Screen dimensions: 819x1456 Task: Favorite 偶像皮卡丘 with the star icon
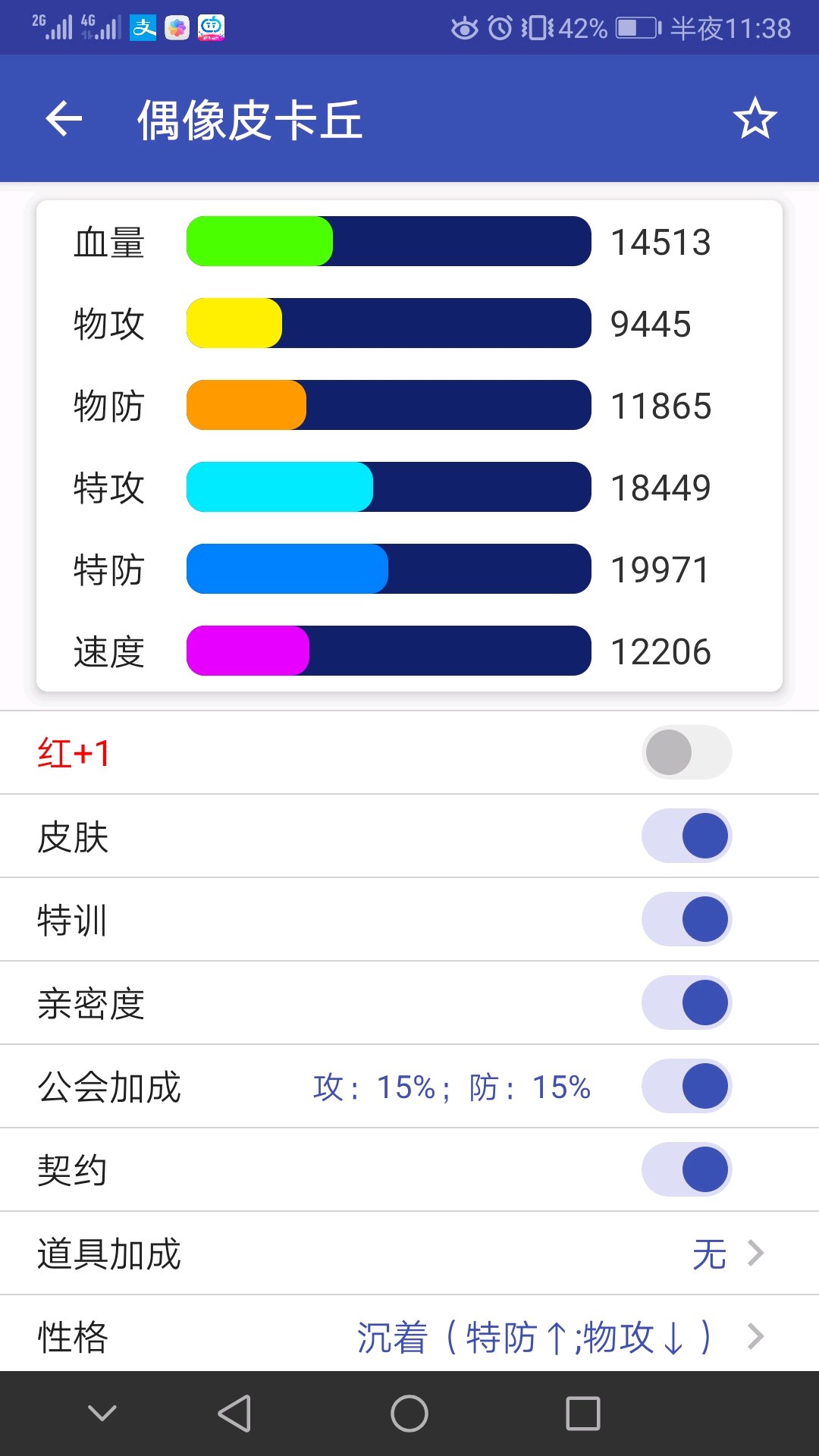coord(755,118)
